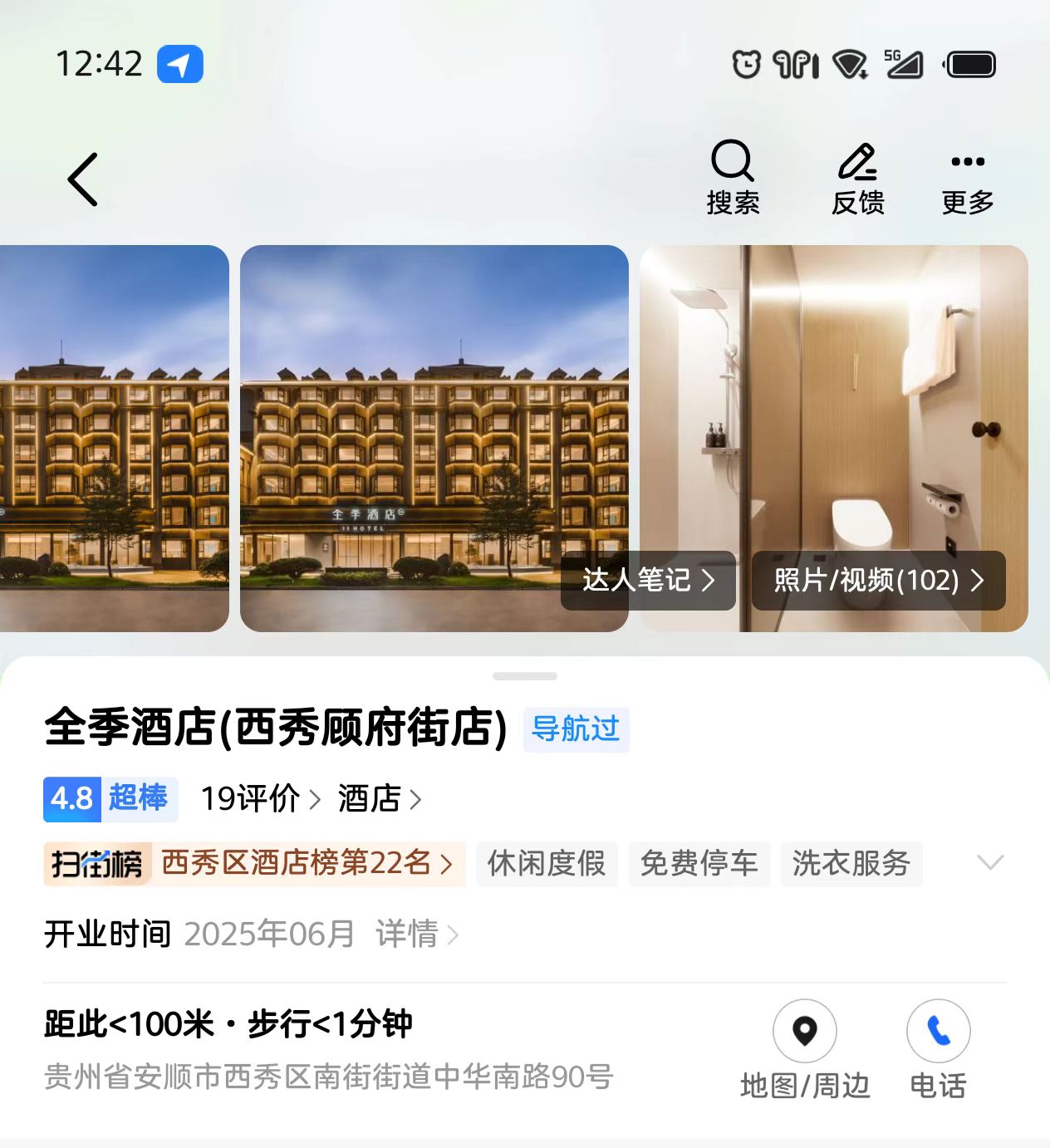Expand the hotel tags list chevron
The height and width of the screenshot is (1148, 1050).
pyautogui.click(x=990, y=862)
